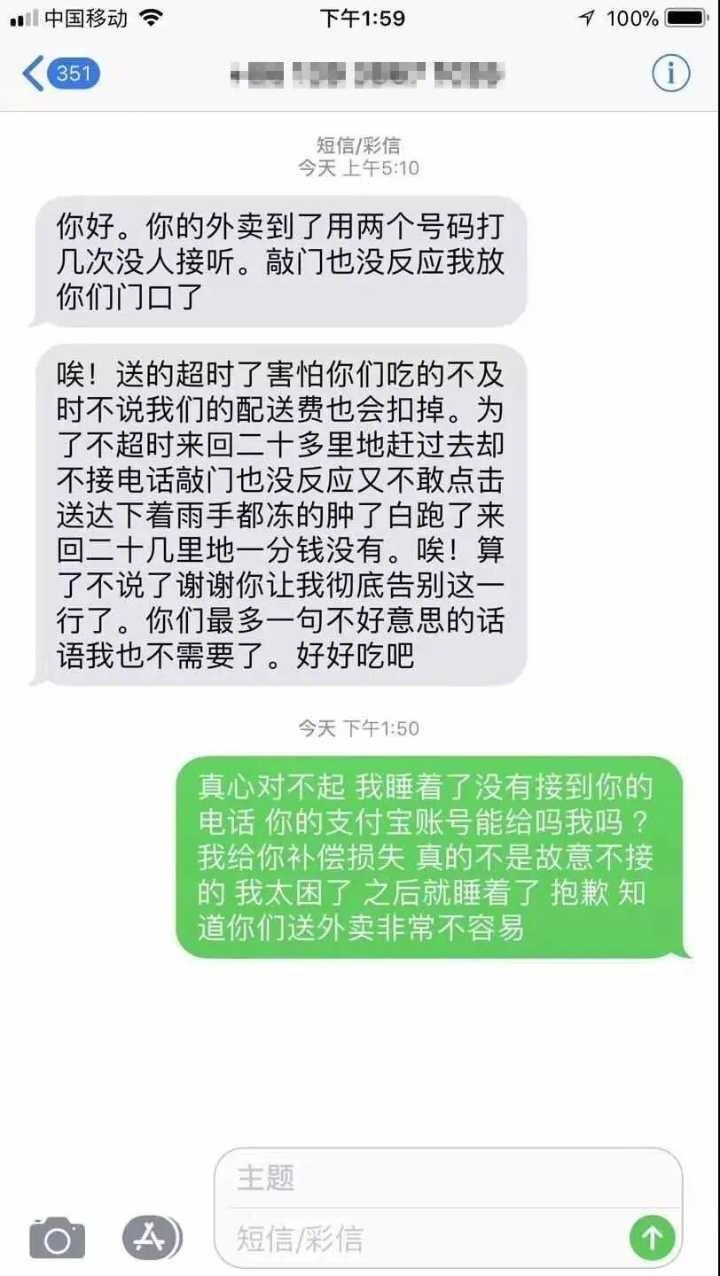Focus the 短信/彩信 message input field
The height and width of the screenshot is (1276, 720).
click(x=420, y=1239)
